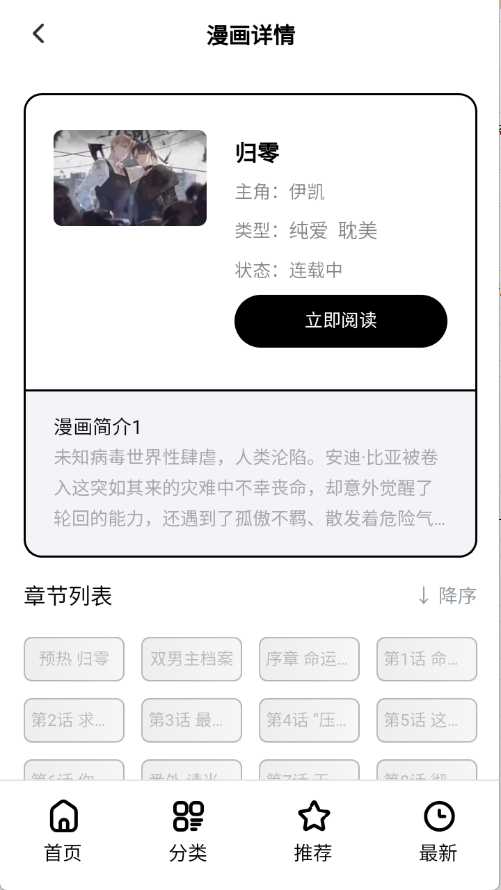Open the 第4话 chapter
501x890 pixels.
309,720
